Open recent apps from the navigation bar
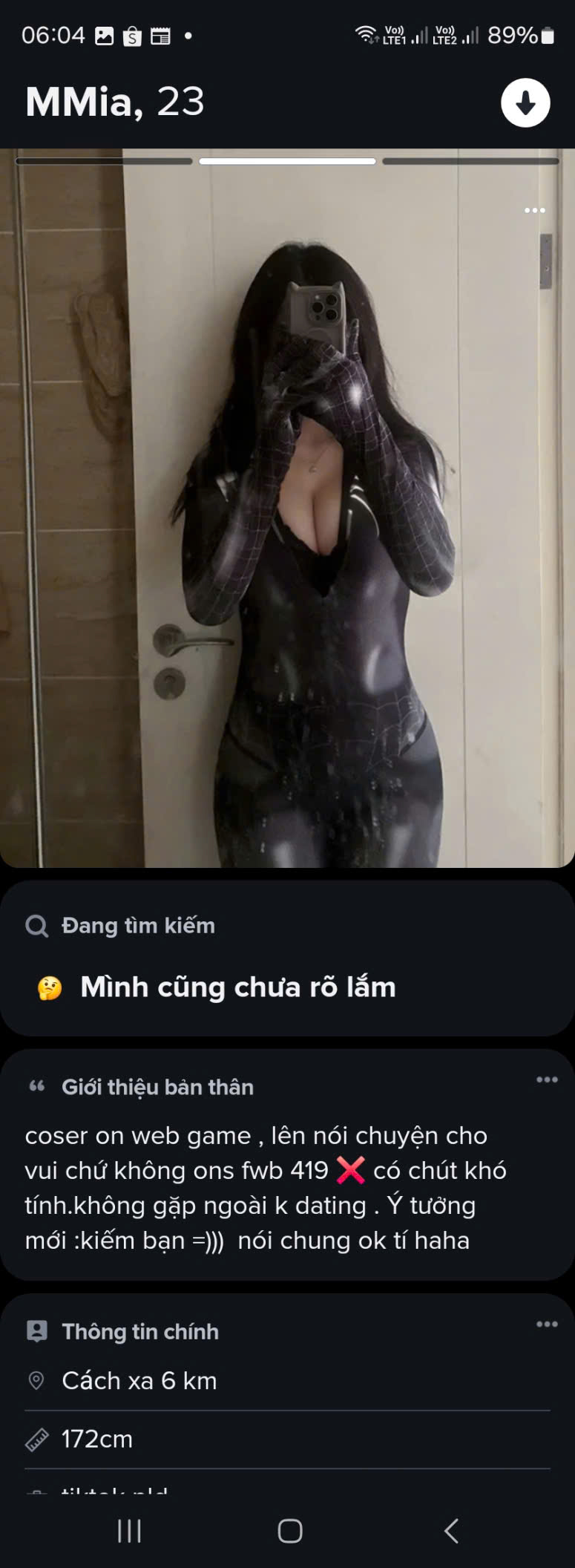Screen dimensions: 575x1568 [x=129, y=1530]
